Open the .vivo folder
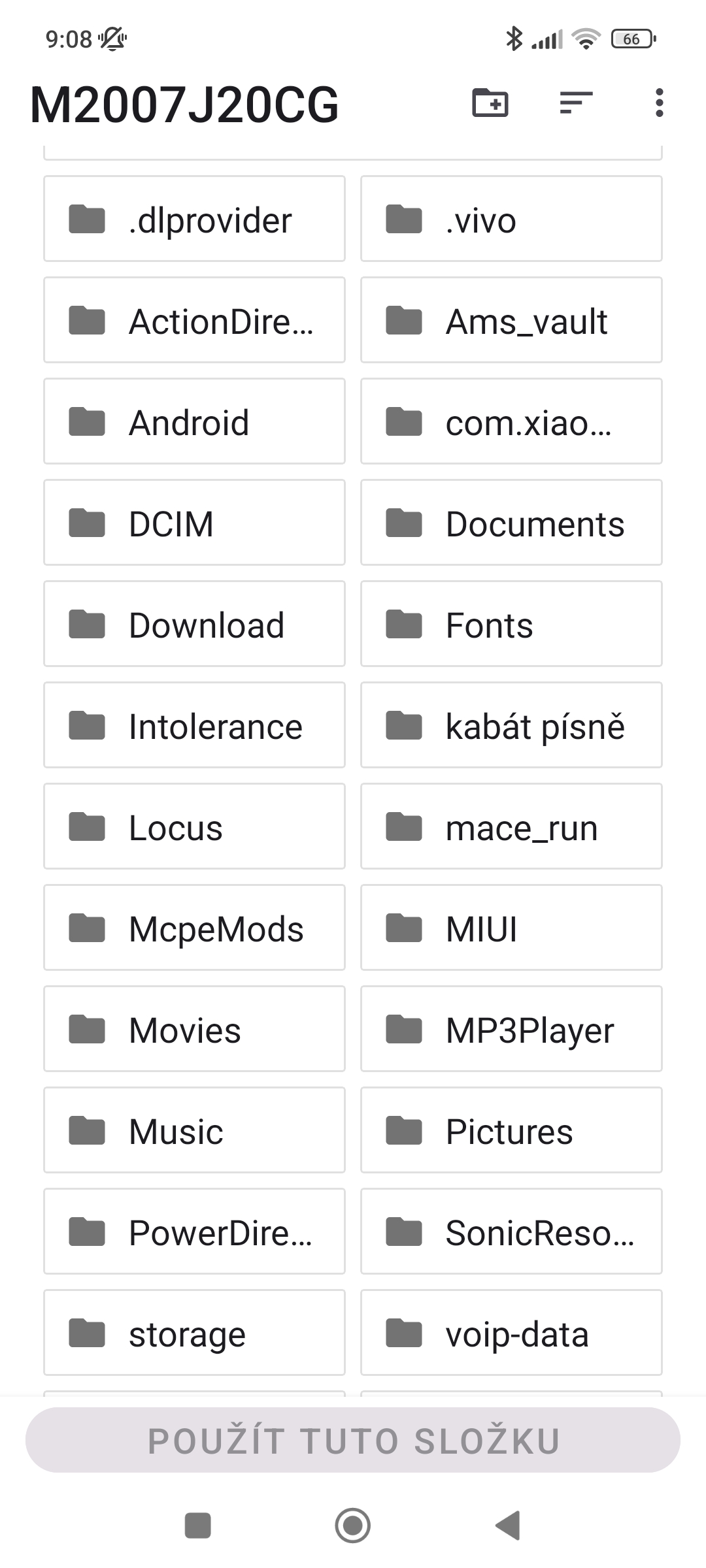This screenshot has height=1568, width=706. (511, 219)
